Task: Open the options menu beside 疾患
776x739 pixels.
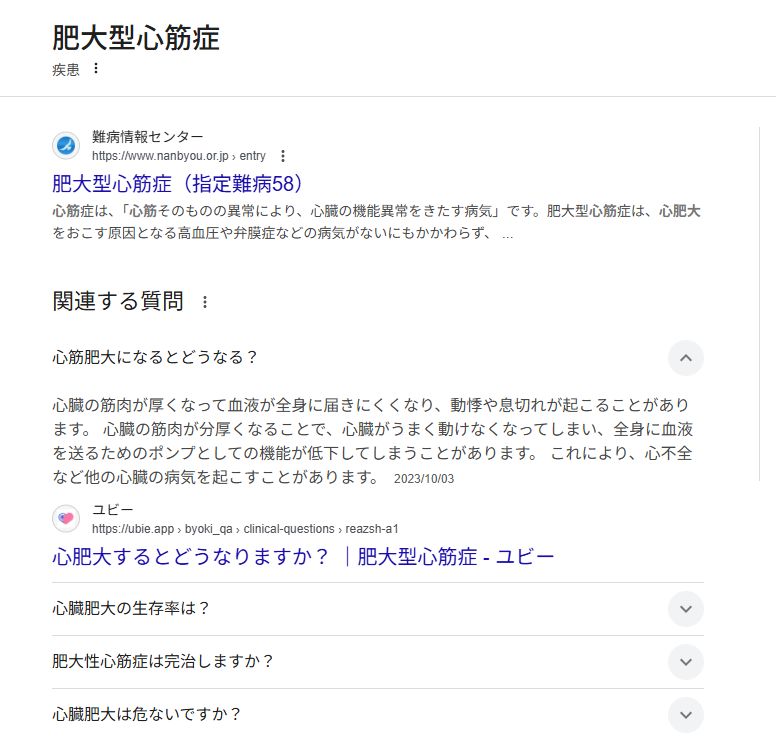Action: pos(96,69)
